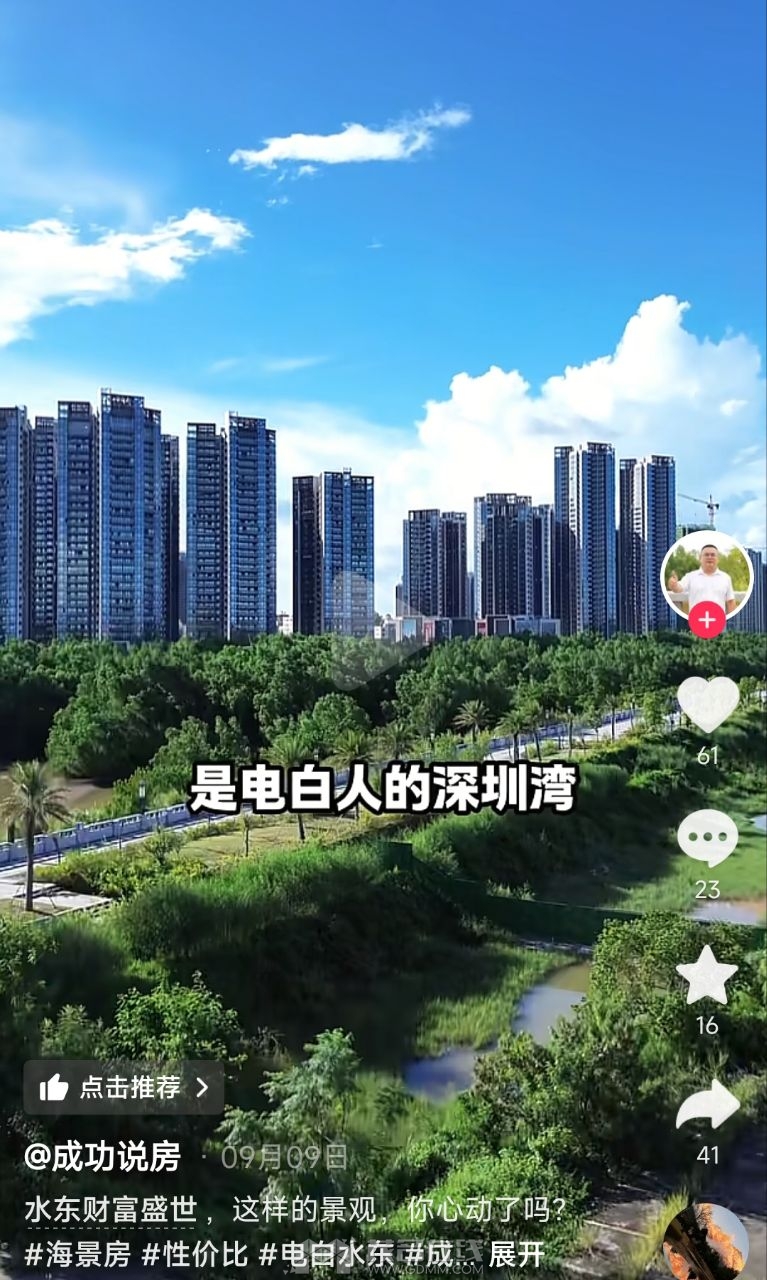
Task: Open the #海景房 hashtag
Action: 77,1253
